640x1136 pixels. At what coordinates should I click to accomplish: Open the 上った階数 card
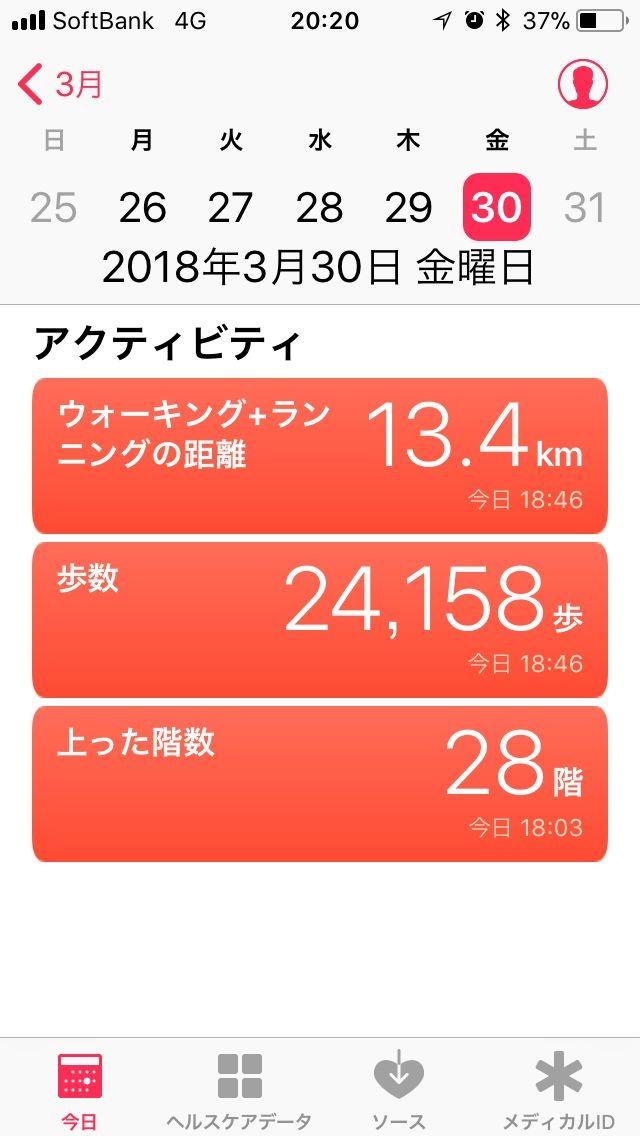click(x=320, y=784)
